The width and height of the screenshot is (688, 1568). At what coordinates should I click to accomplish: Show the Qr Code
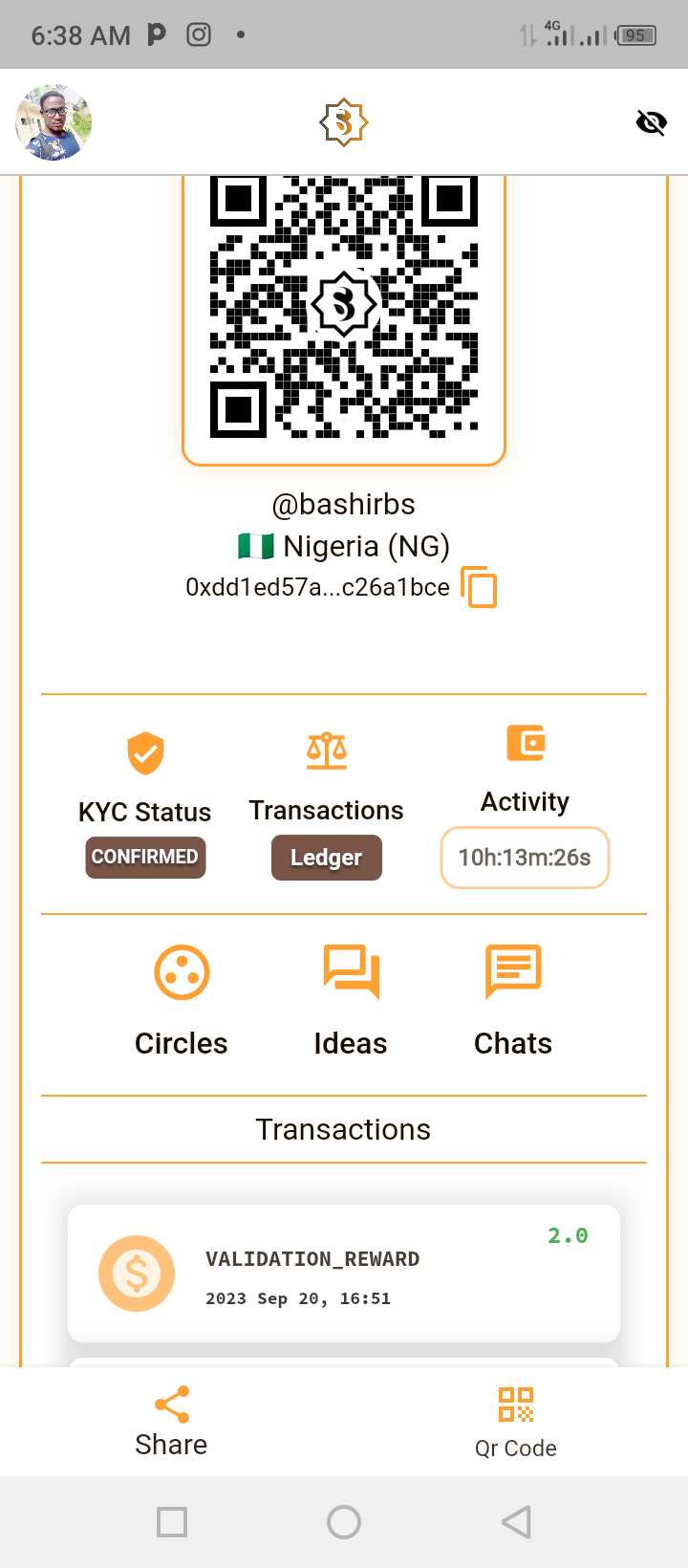point(516,1422)
